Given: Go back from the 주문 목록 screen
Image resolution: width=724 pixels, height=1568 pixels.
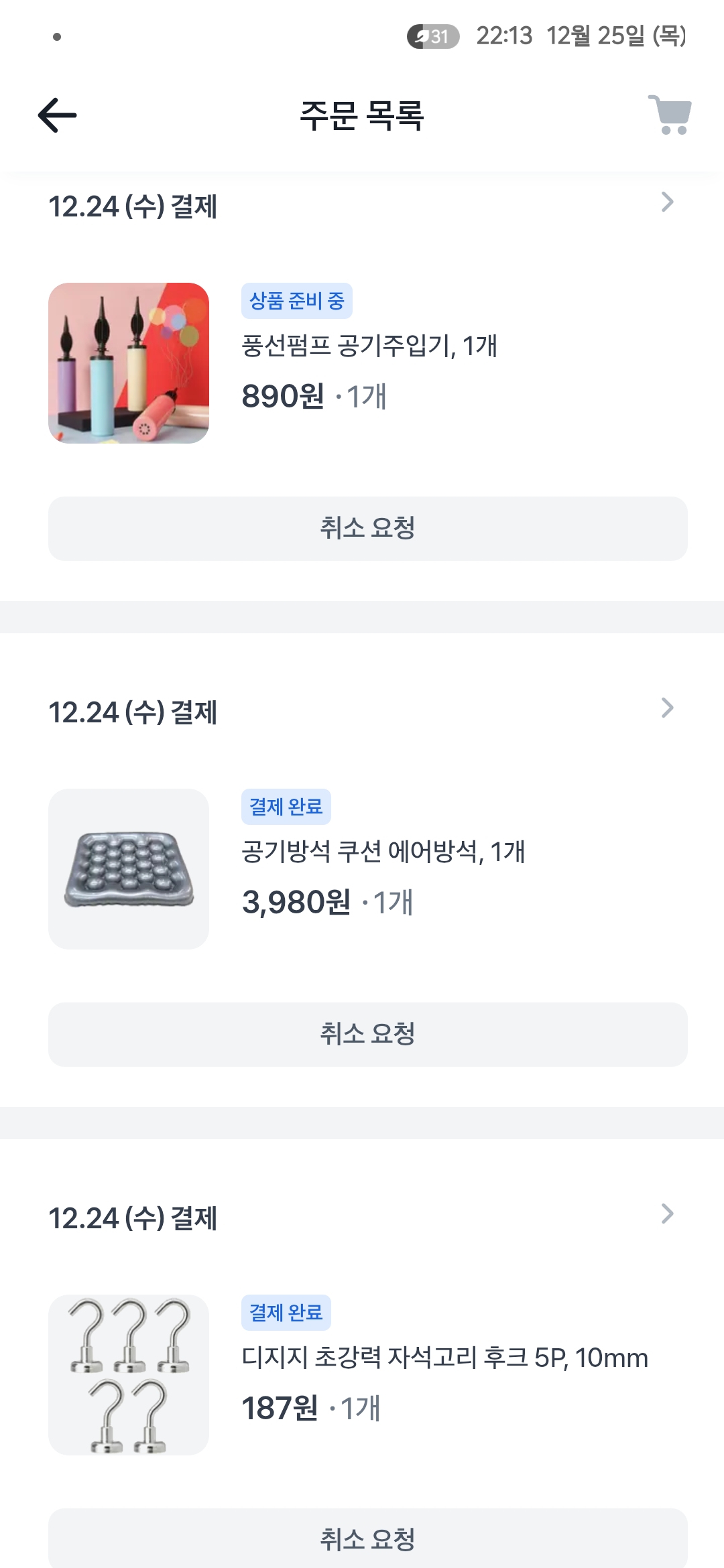Looking at the screenshot, I should (x=58, y=115).
